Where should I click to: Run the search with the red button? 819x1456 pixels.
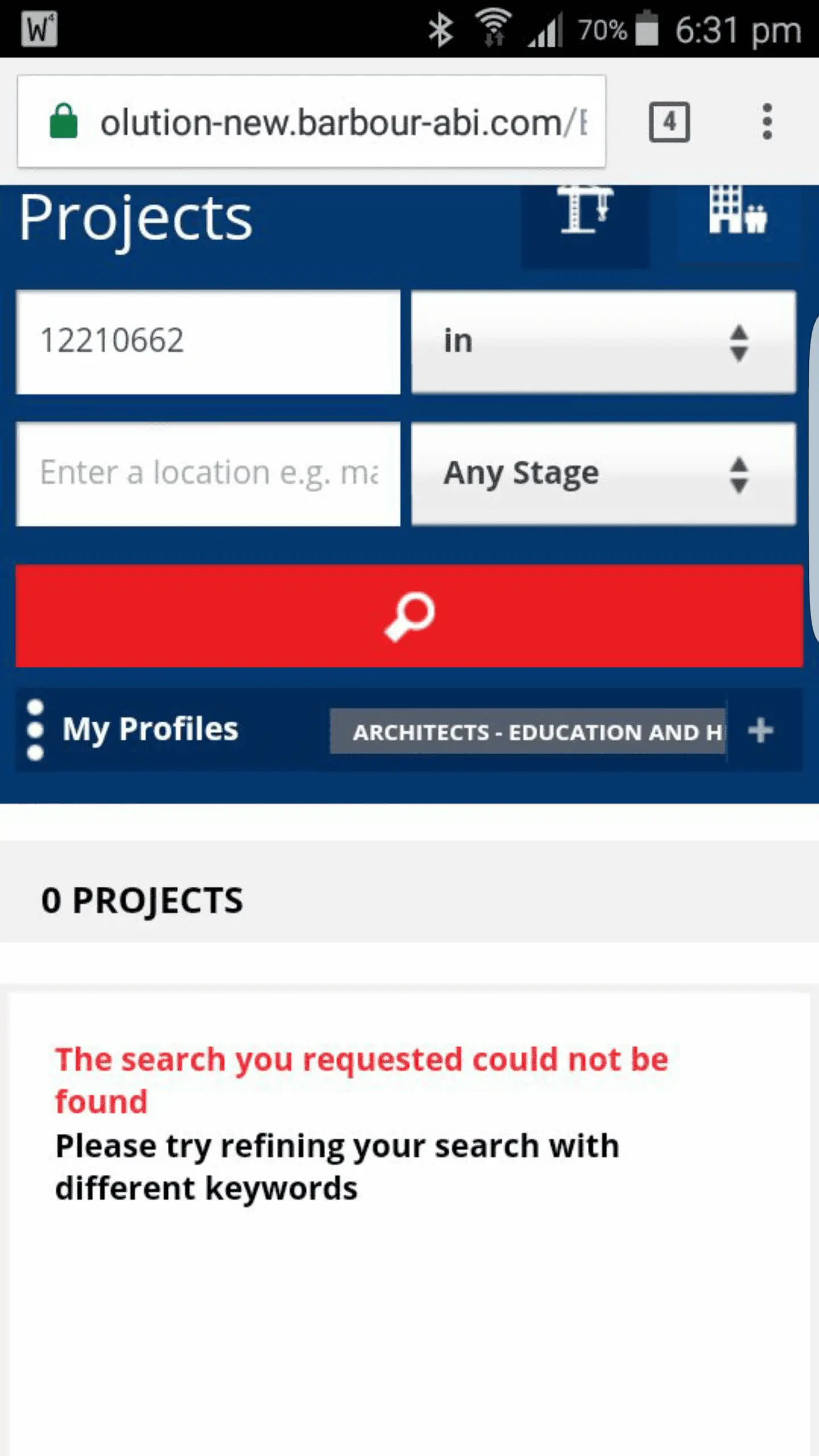tap(409, 616)
